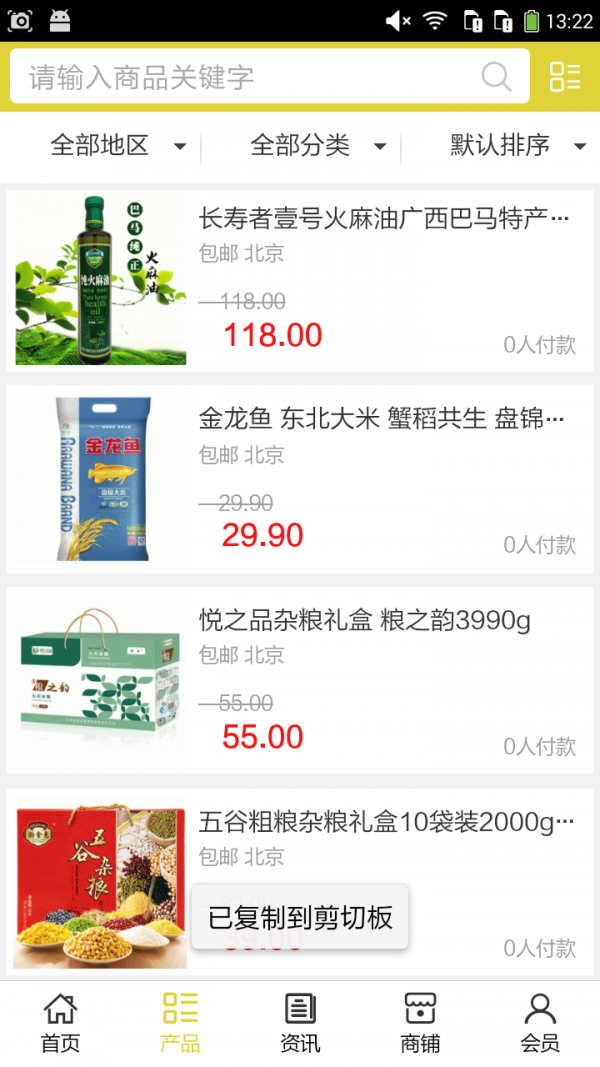Switch to the 资讯 news tab
The height and width of the screenshot is (1067, 600).
(300, 1023)
